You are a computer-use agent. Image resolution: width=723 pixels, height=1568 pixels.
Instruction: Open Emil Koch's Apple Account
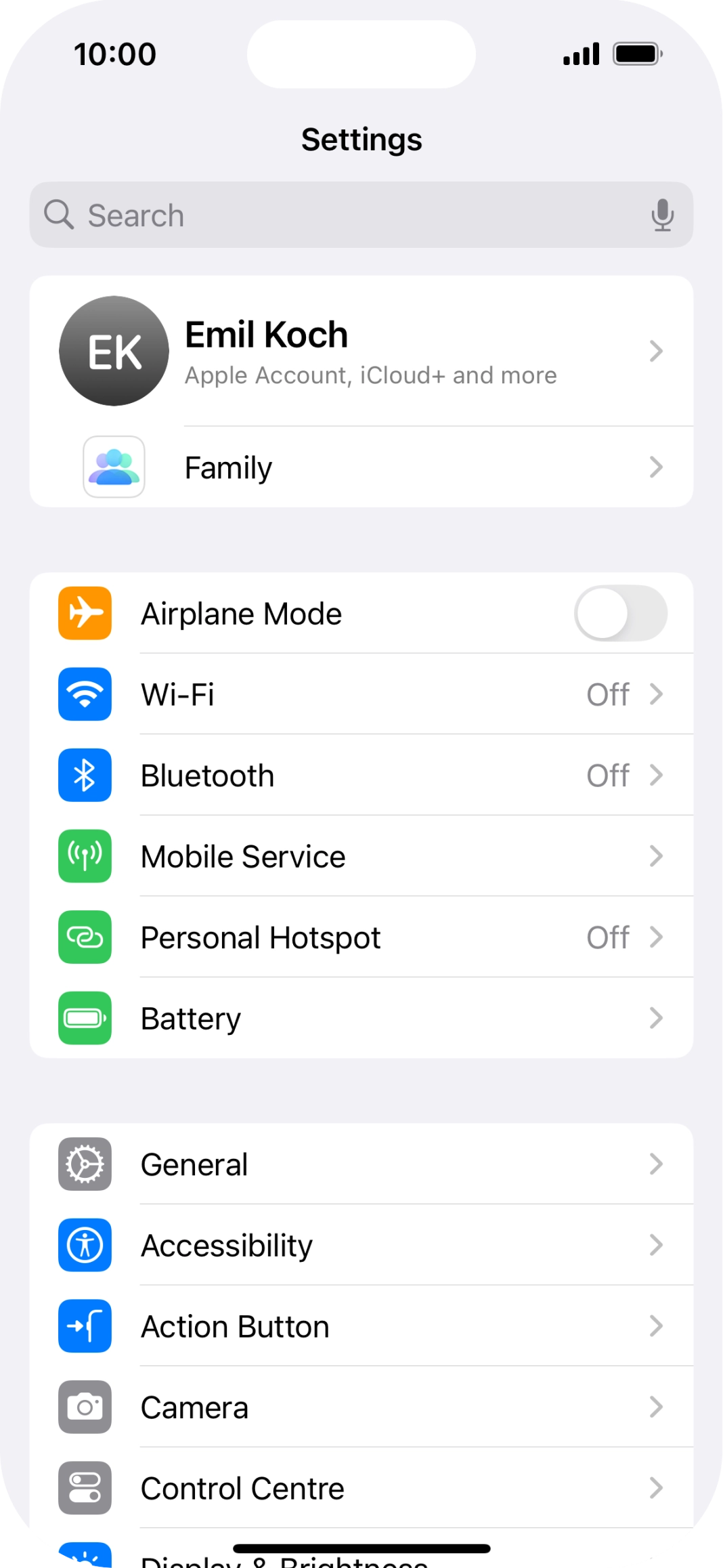pyautogui.click(x=361, y=351)
